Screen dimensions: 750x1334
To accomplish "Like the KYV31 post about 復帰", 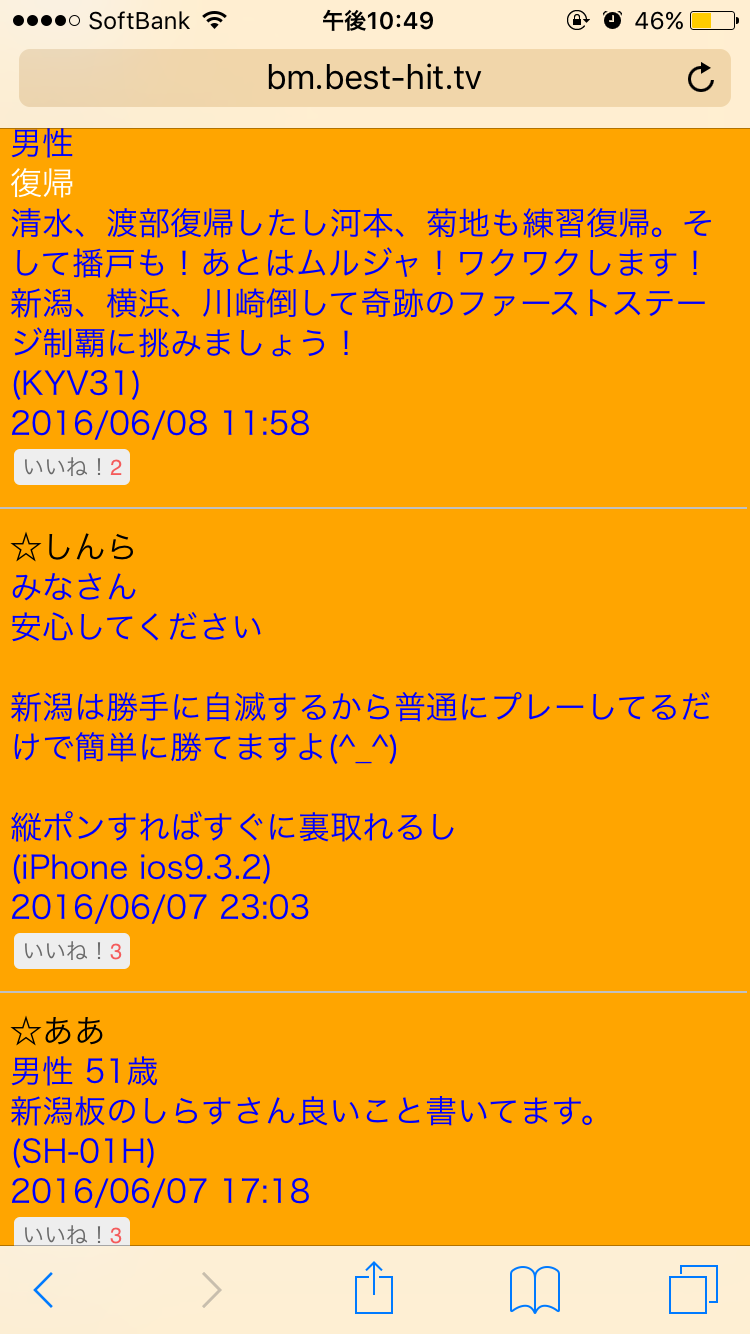I will 72,468.
